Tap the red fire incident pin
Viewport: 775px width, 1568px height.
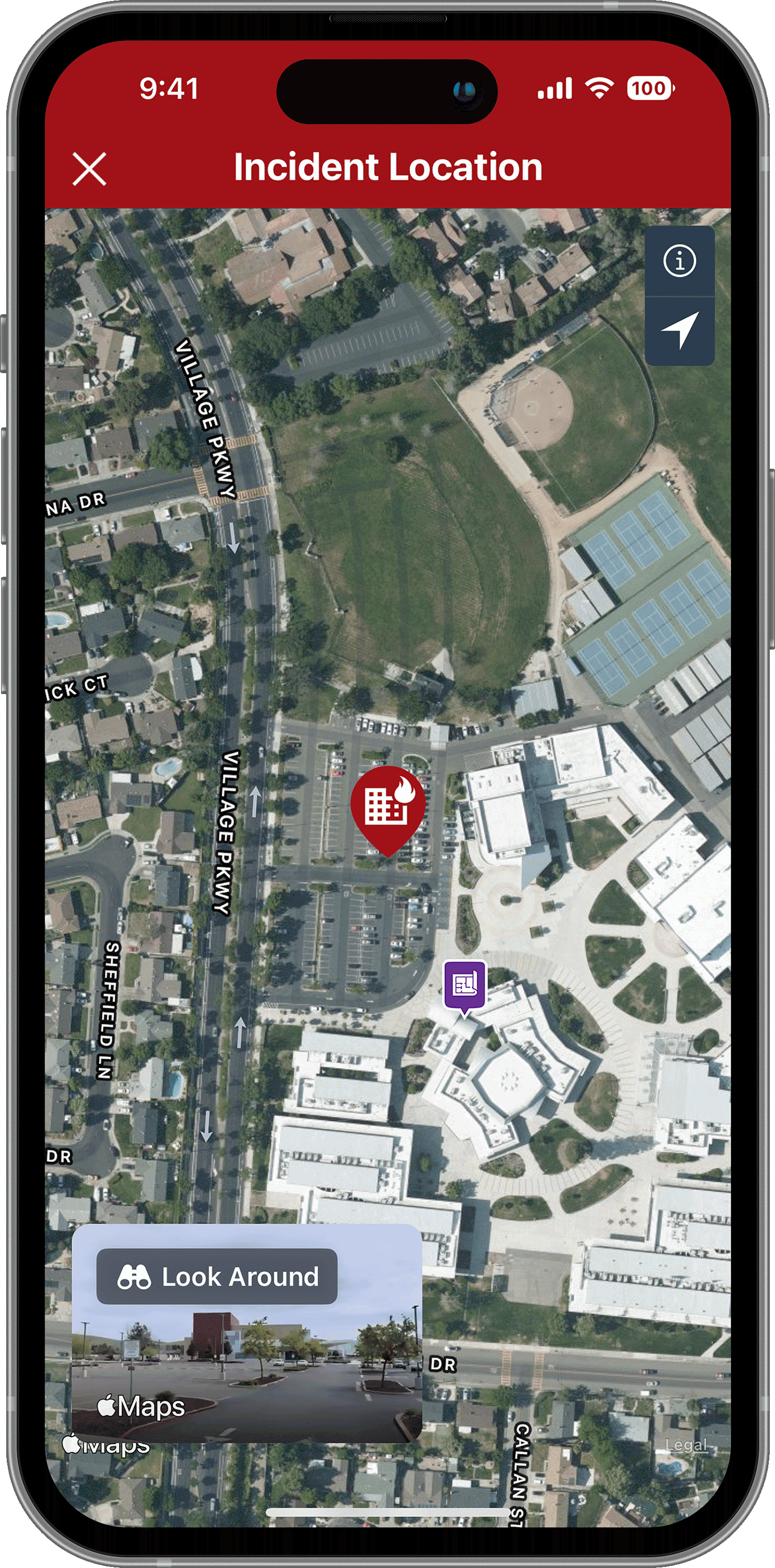point(388,807)
